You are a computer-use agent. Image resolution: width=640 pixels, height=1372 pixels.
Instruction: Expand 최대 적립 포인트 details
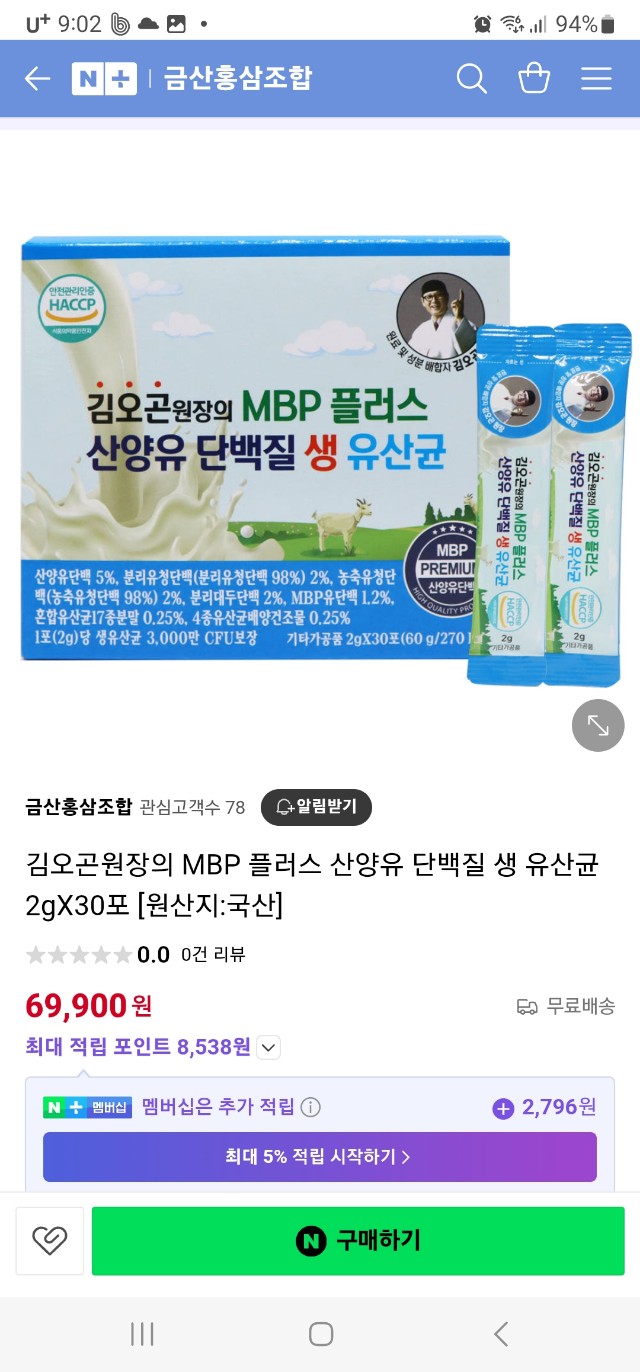[269, 1048]
